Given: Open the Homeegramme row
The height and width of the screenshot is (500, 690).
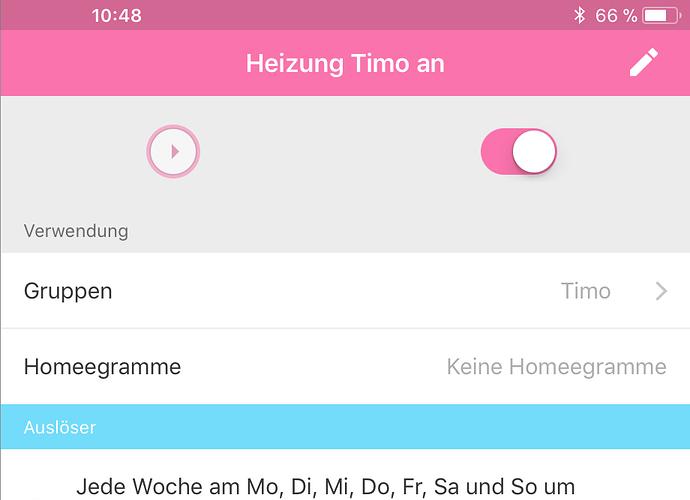Looking at the screenshot, I should coord(345,367).
